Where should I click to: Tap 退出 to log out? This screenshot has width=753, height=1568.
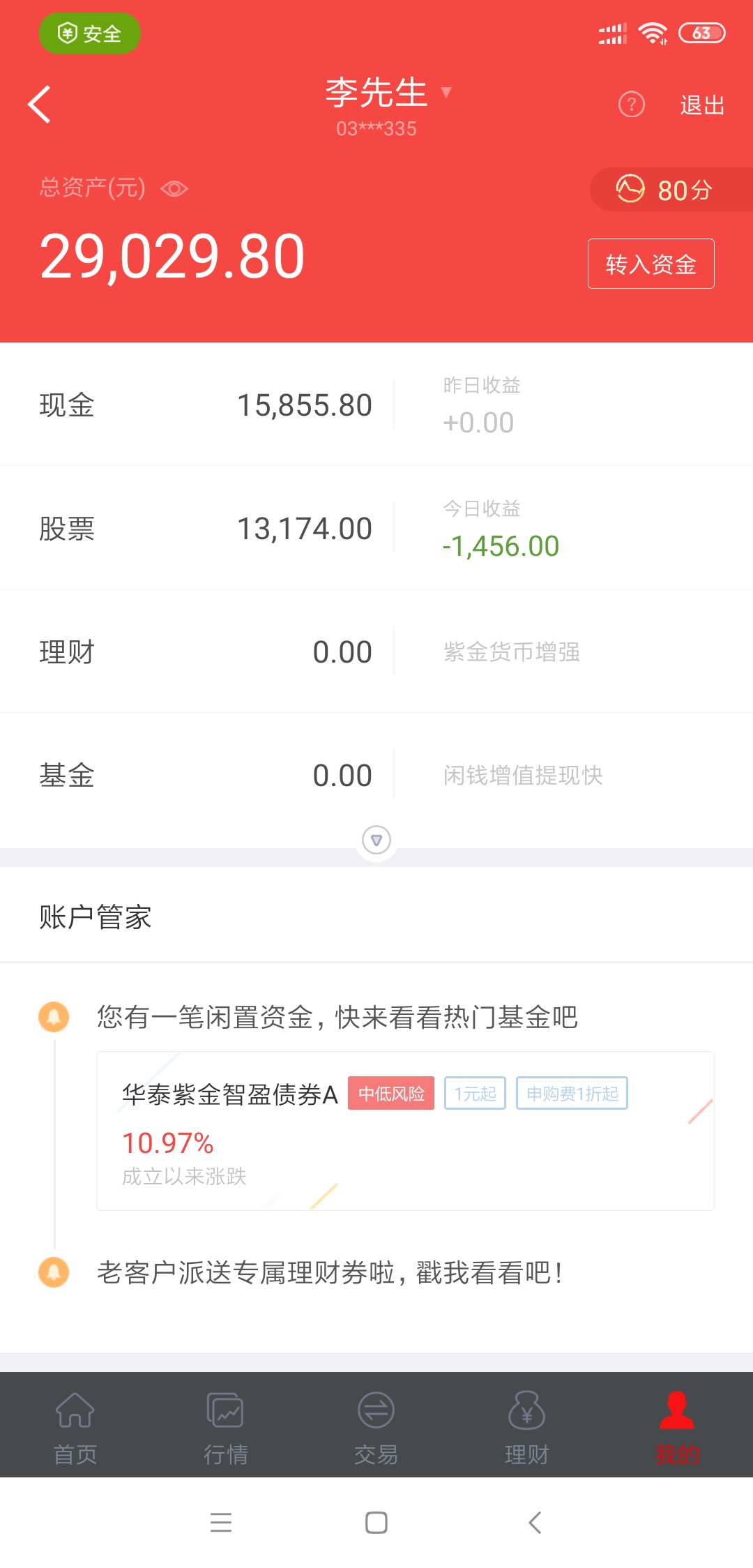(x=702, y=105)
